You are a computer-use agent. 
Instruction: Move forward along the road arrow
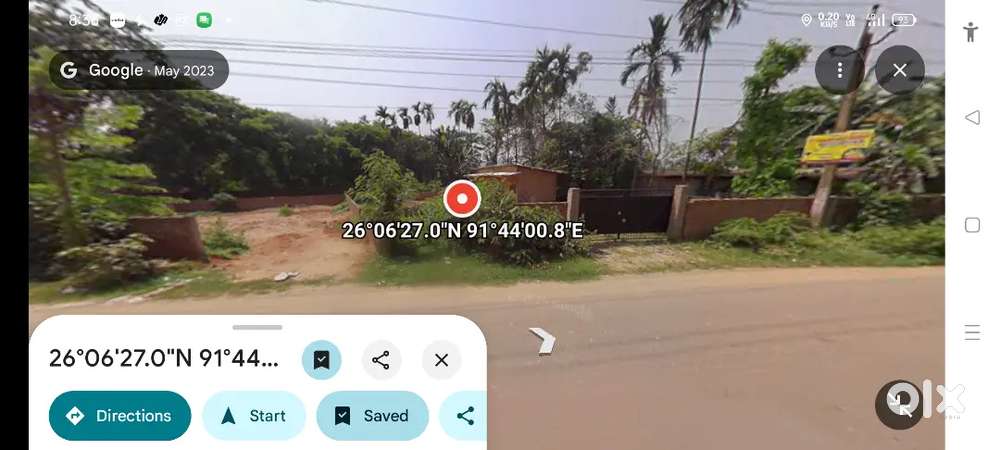click(x=542, y=341)
